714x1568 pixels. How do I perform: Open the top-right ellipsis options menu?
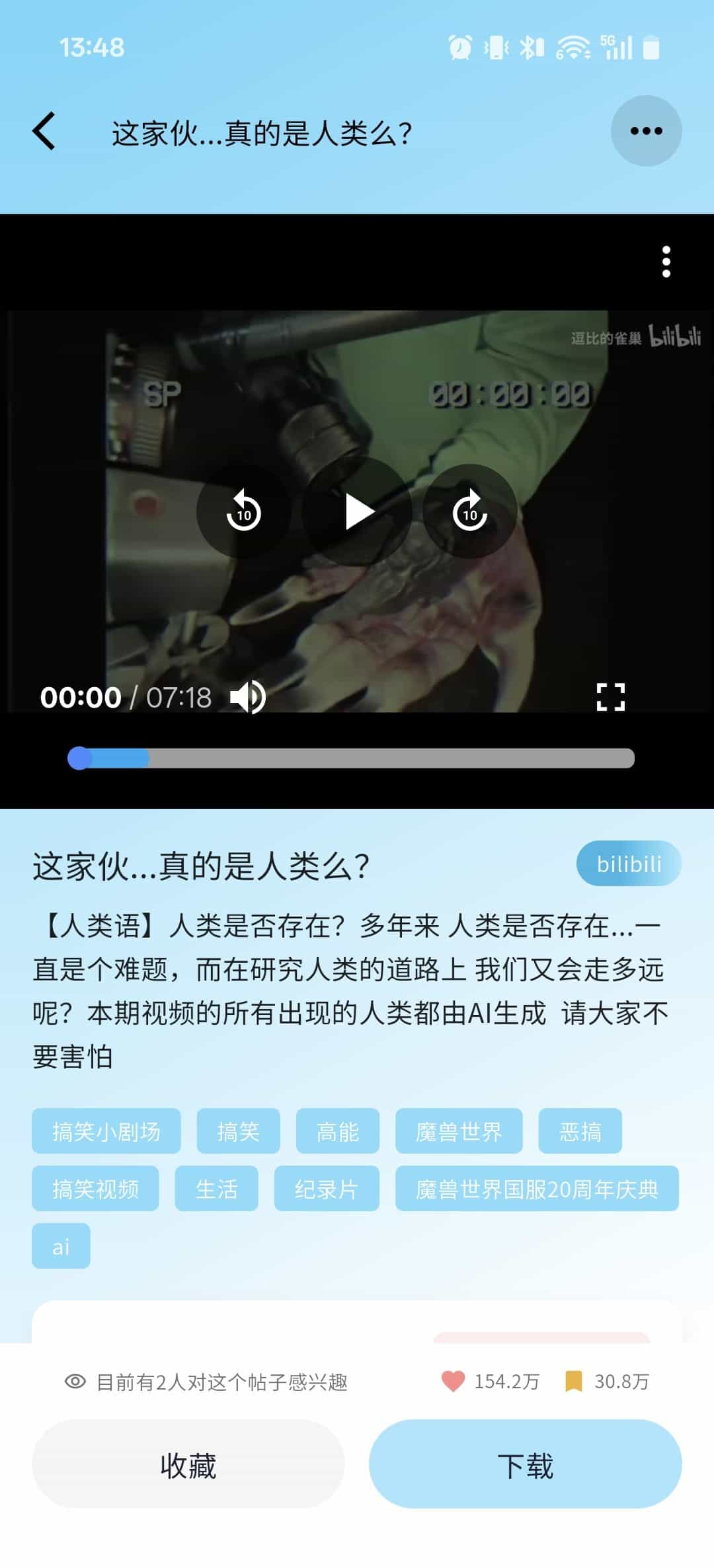tap(645, 131)
